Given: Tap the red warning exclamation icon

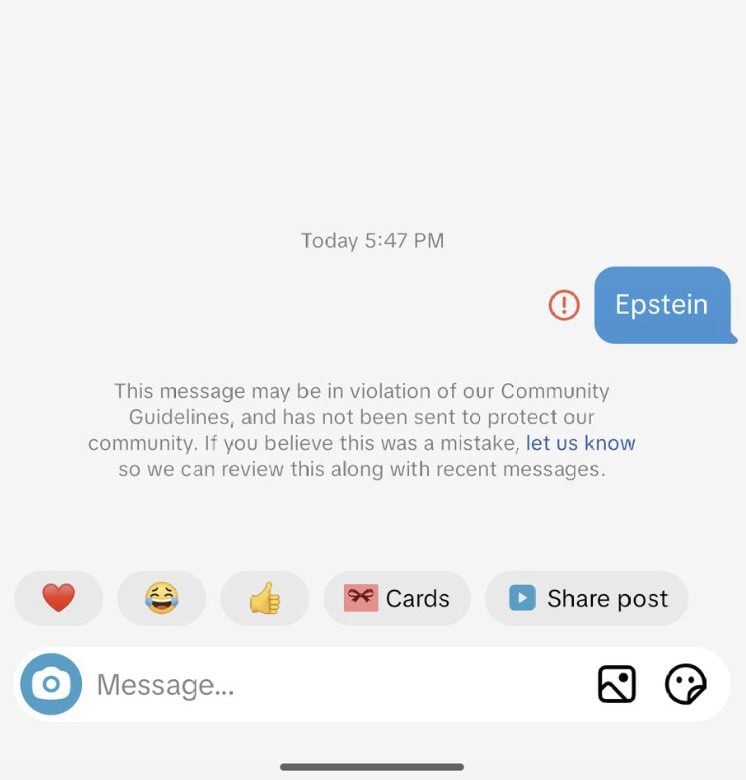Looking at the screenshot, I should 563,306.
